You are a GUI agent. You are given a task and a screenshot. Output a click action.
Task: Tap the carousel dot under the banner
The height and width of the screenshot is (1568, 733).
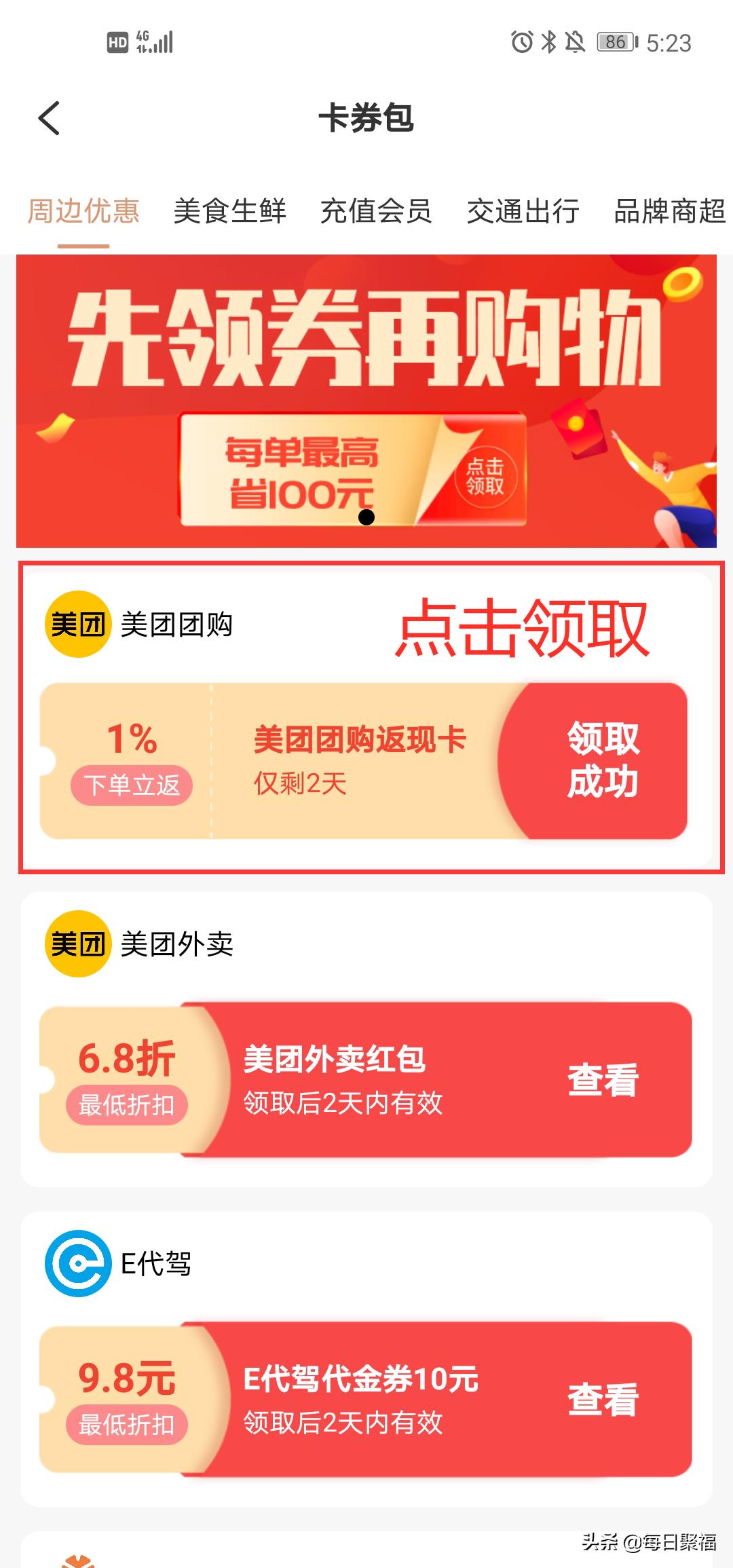366,519
